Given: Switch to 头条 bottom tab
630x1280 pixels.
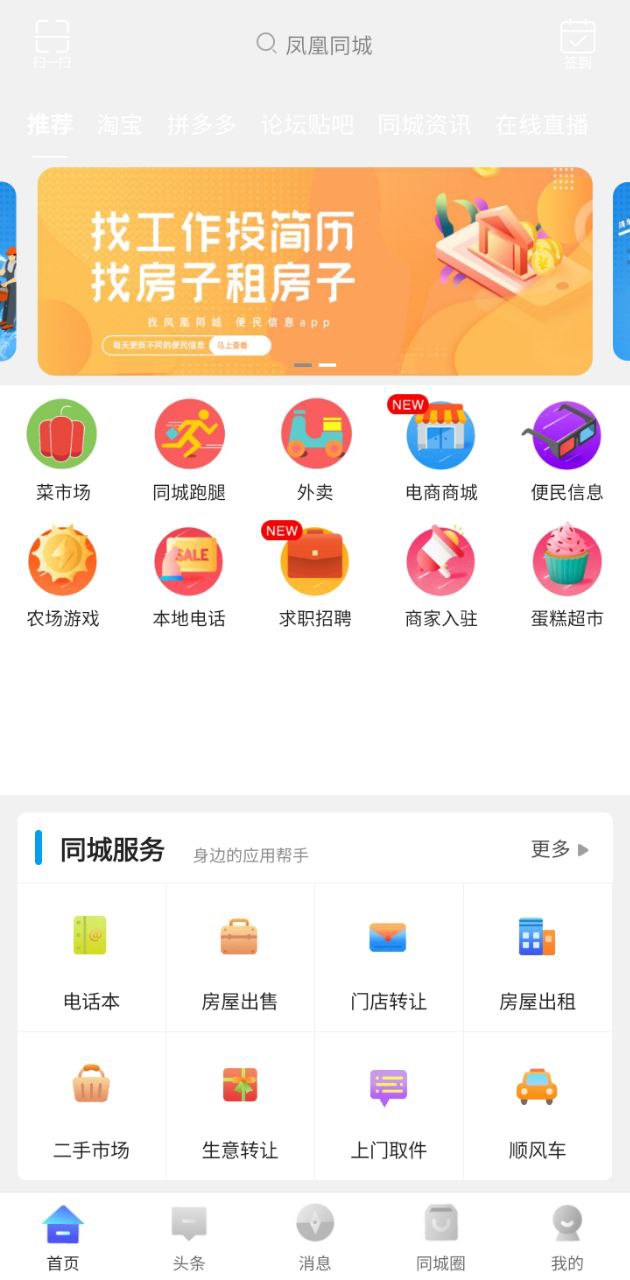Looking at the screenshot, I should (x=189, y=1237).
